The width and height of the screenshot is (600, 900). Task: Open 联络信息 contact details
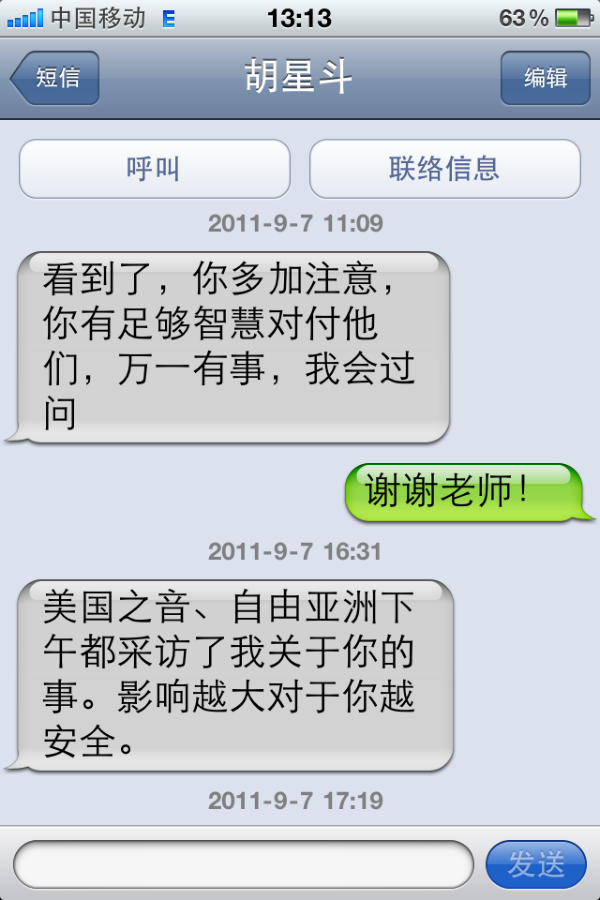click(x=444, y=168)
